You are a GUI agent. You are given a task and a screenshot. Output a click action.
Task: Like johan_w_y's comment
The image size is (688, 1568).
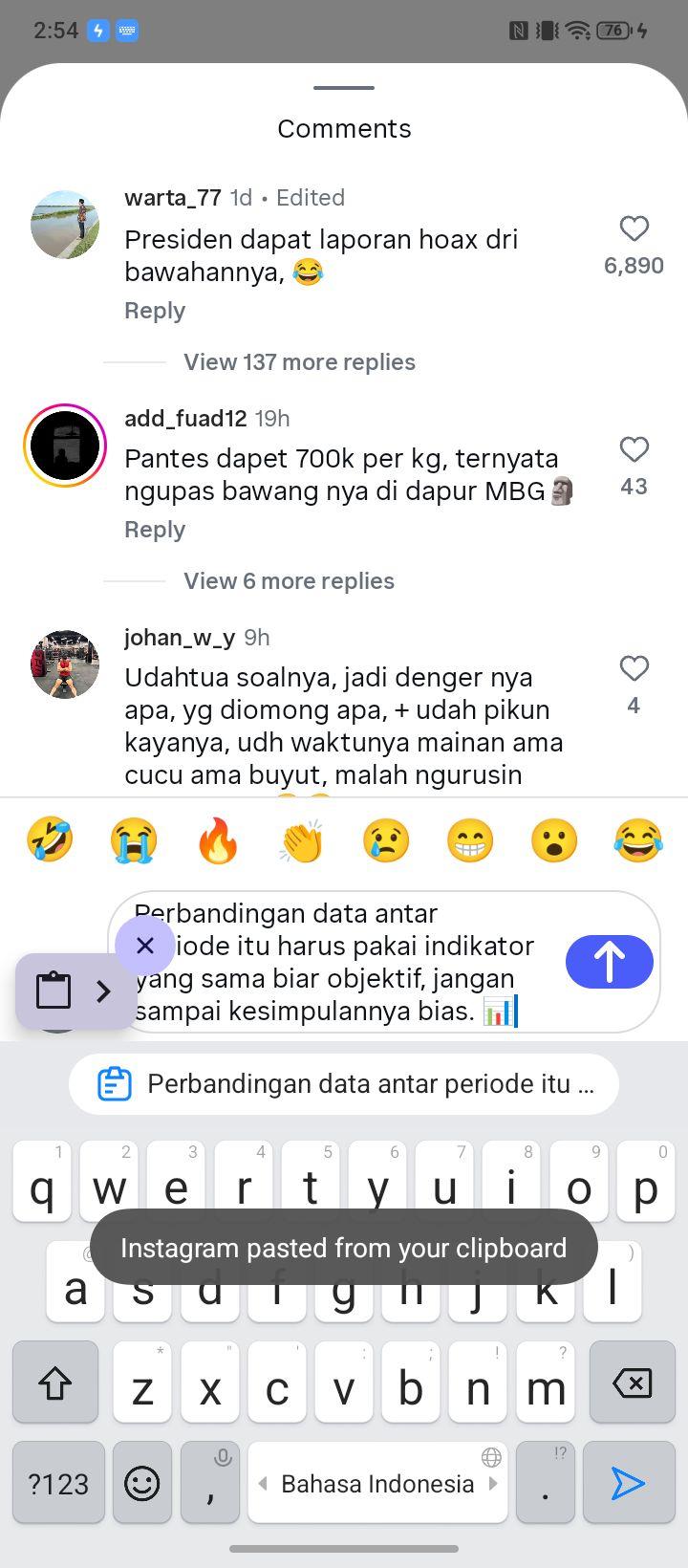634,668
